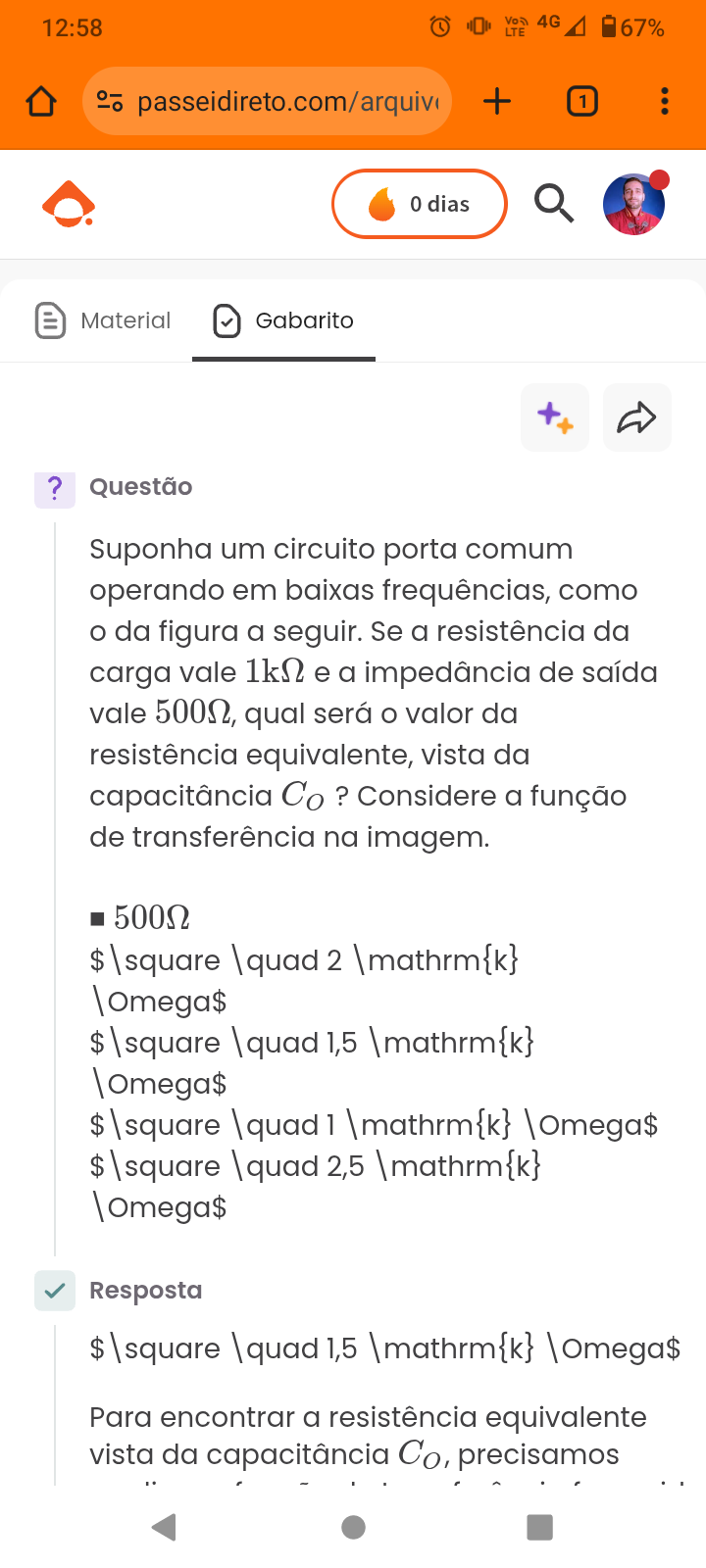Open the 0 dias streak button
This screenshot has width=706, height=1568.
[420, 204]
